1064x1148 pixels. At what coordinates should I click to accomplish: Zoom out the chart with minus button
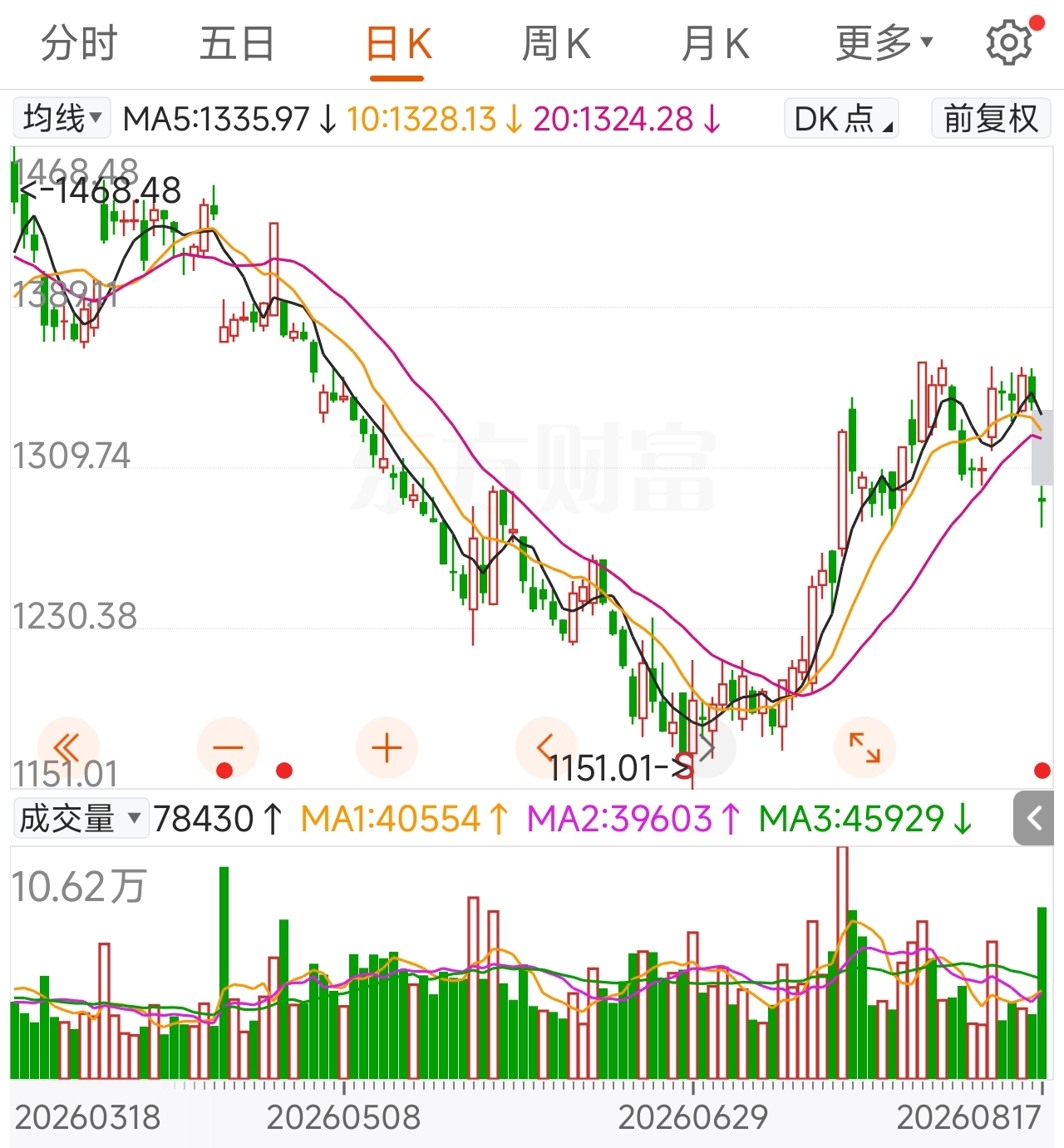click(228, 747)
